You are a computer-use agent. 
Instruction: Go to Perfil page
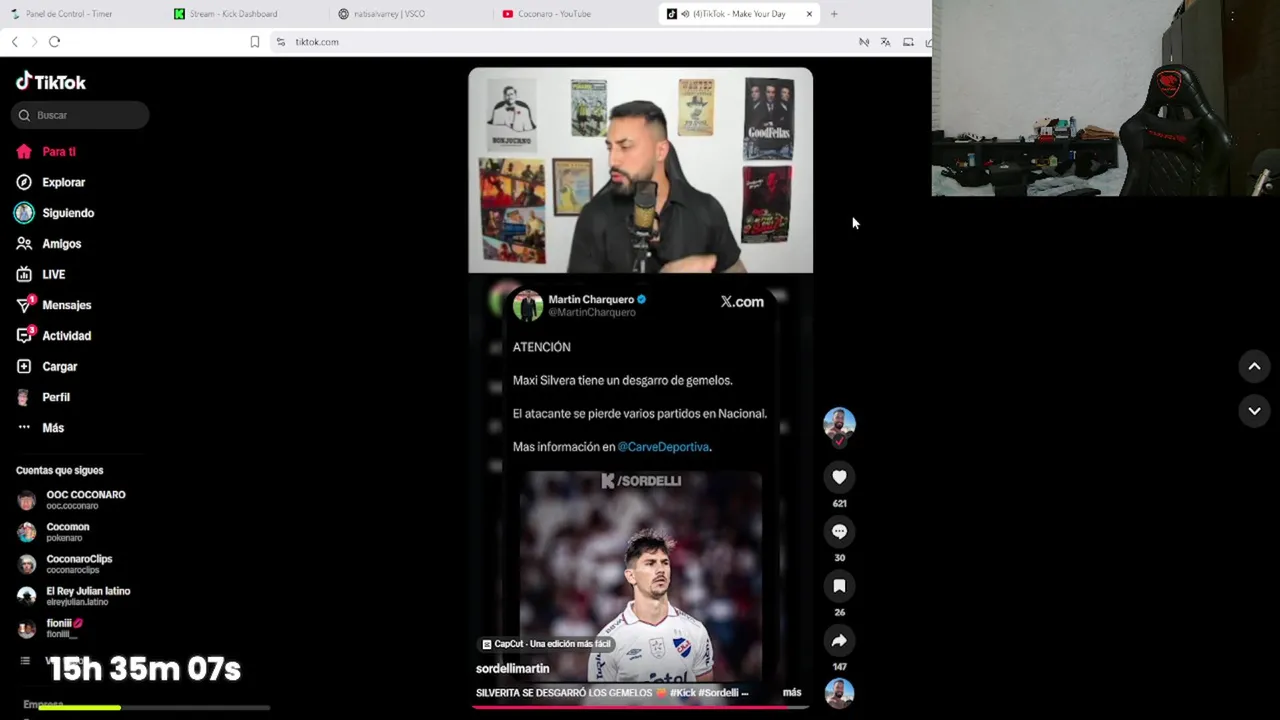55,397
